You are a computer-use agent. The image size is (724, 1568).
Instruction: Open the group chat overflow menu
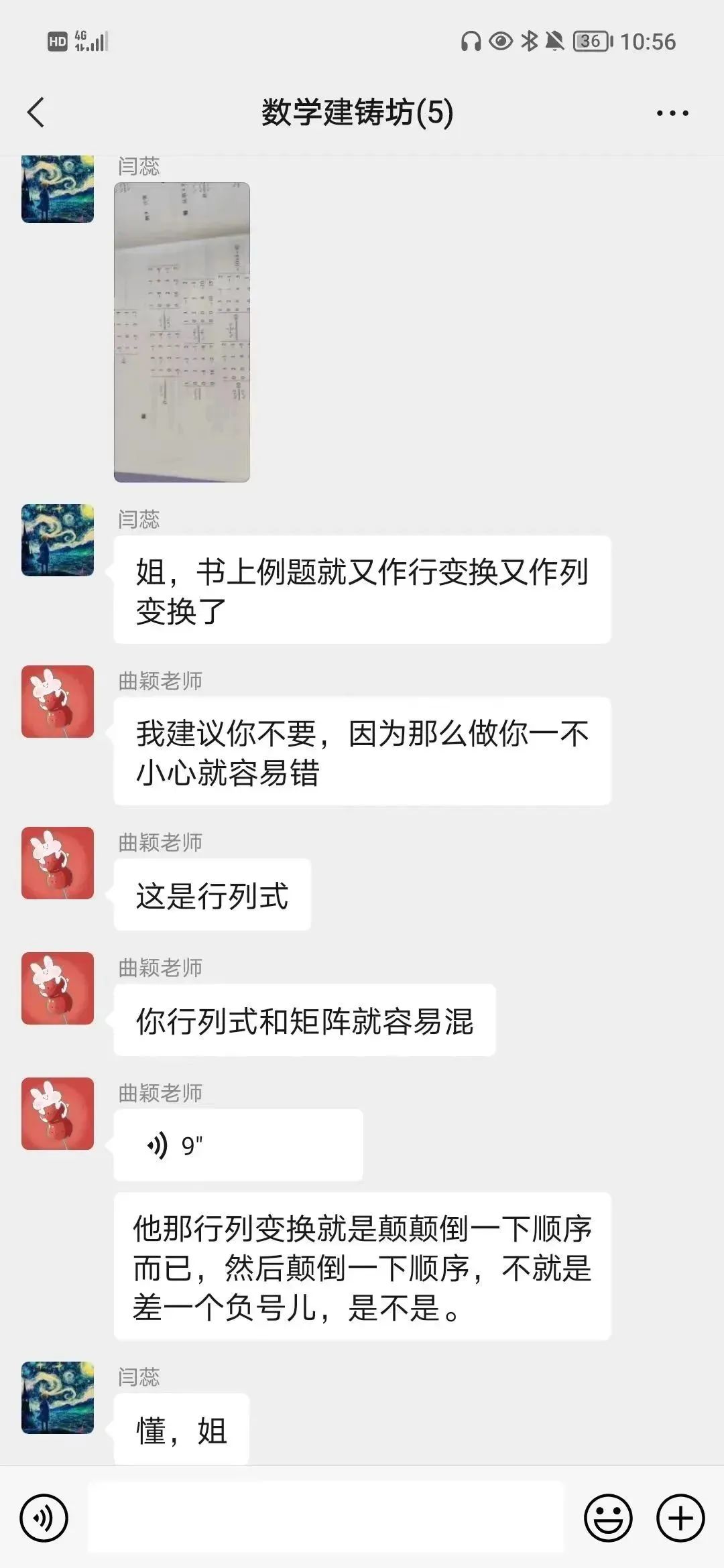pos(672,113)
